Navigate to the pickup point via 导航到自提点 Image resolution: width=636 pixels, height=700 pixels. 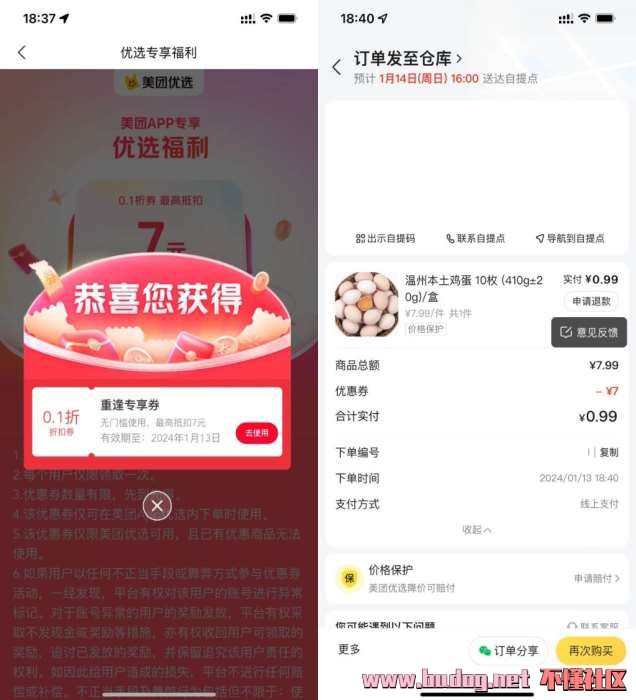tap(569, 238)
